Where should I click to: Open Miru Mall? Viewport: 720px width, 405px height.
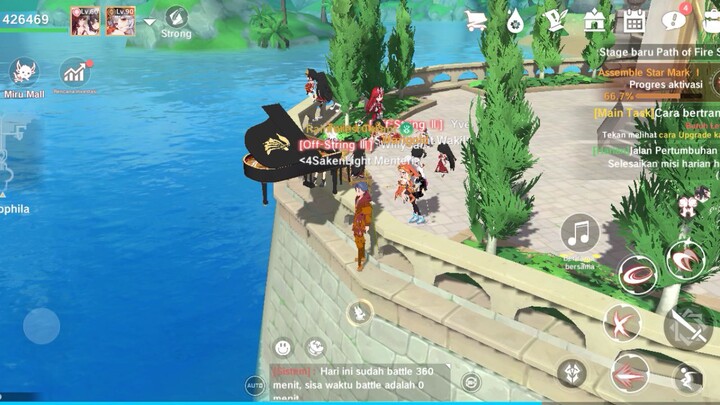25,74
